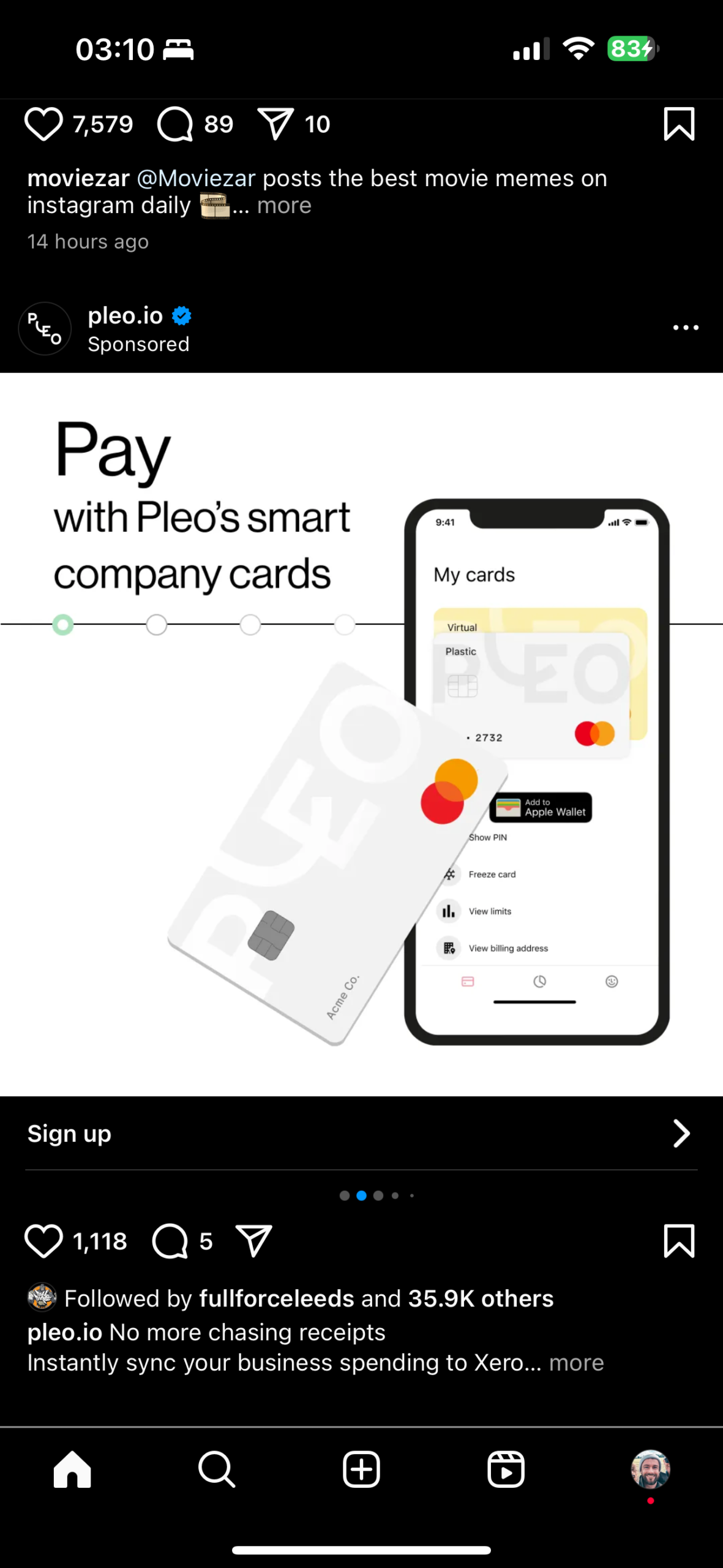Switch to the Reels tab
723x1568 pixels.
506,1469
